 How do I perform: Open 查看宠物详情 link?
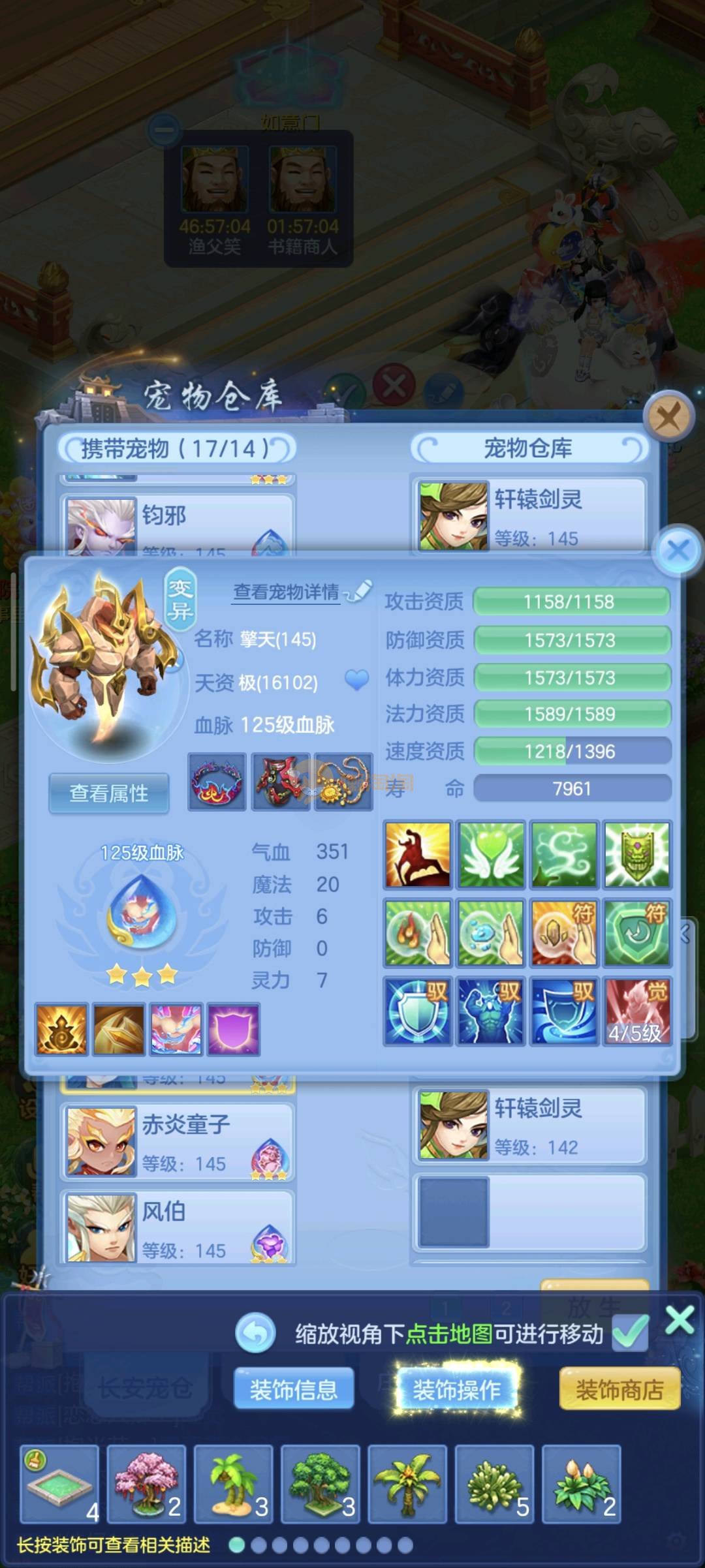tap(287, 592)
